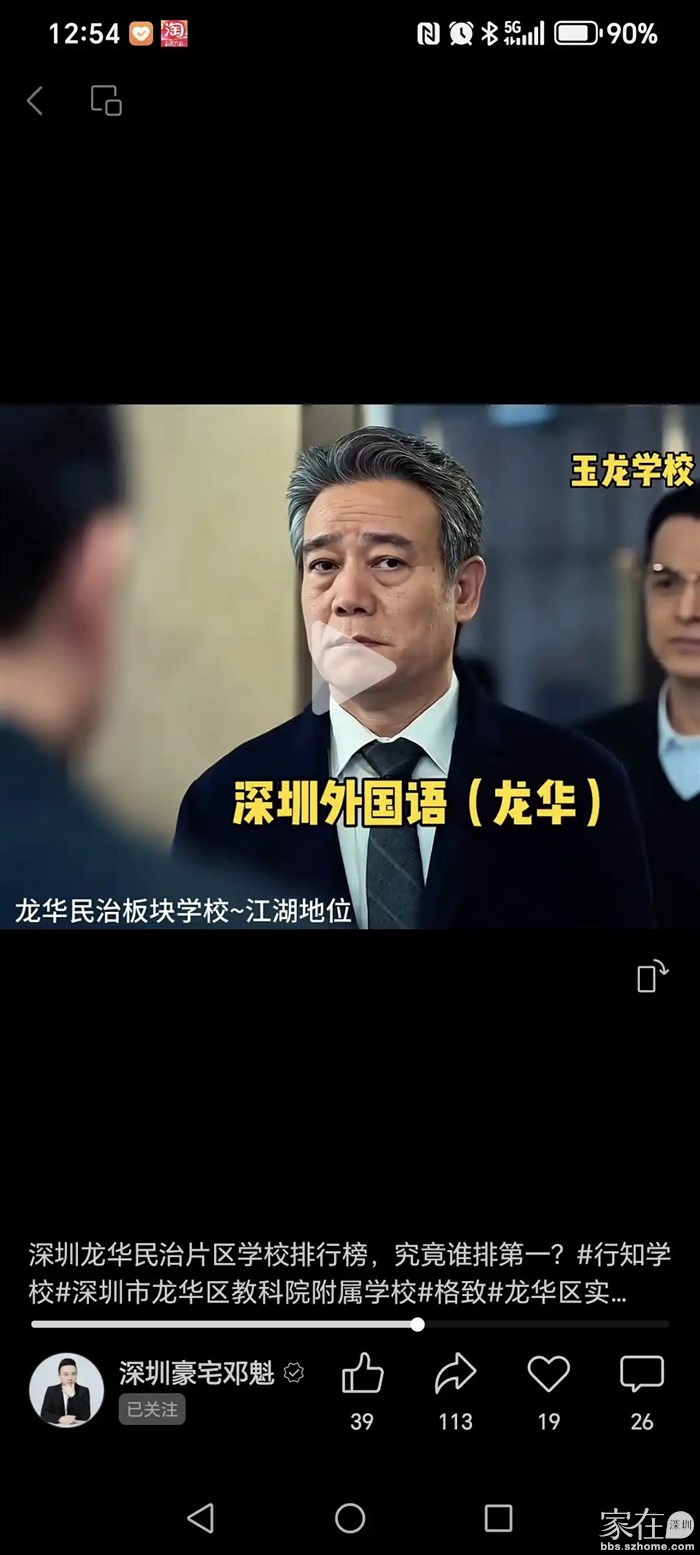
Task: Go back using the top-left arrow
Action: pos(35,100)
